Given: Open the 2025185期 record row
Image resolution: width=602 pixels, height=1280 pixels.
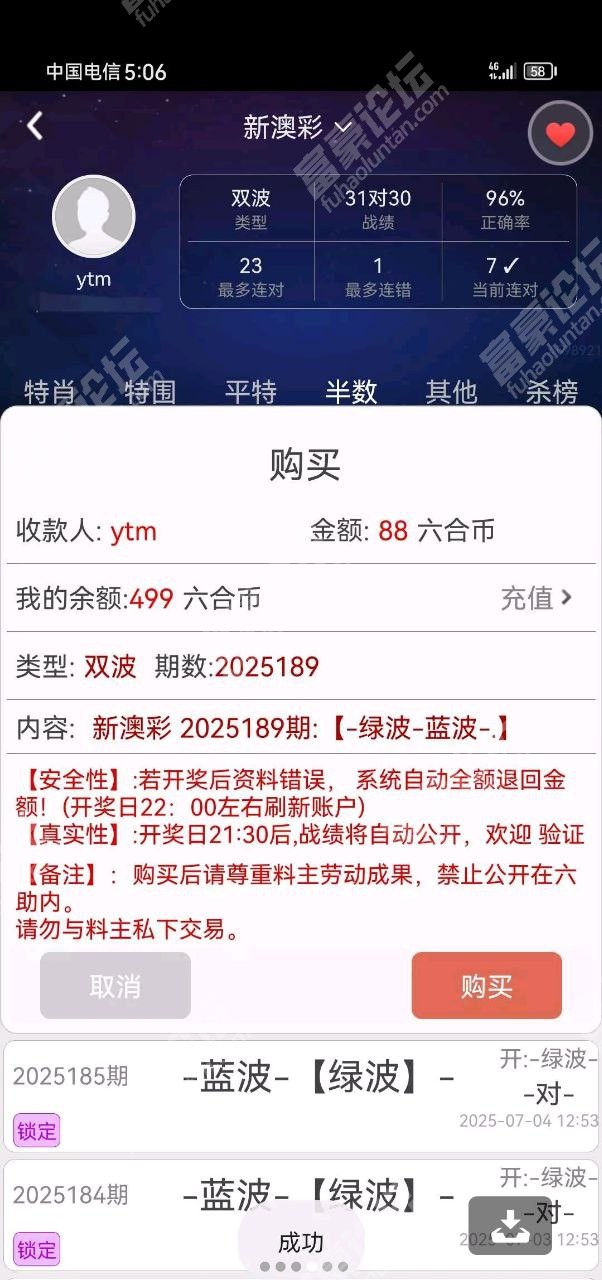Looking at the screenshot, I should (x=301, y=1096).
